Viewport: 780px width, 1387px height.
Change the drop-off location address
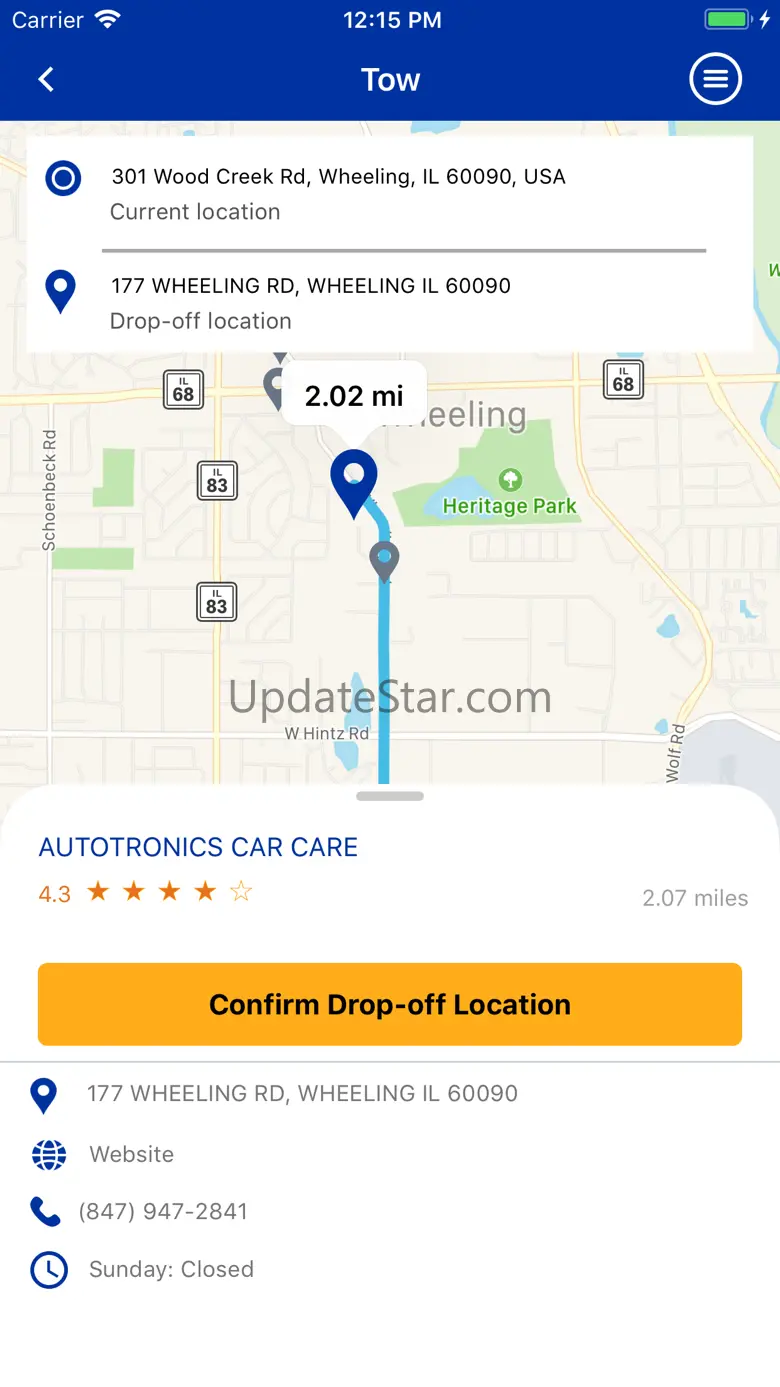pyautogui.click(x=310, y=286)
